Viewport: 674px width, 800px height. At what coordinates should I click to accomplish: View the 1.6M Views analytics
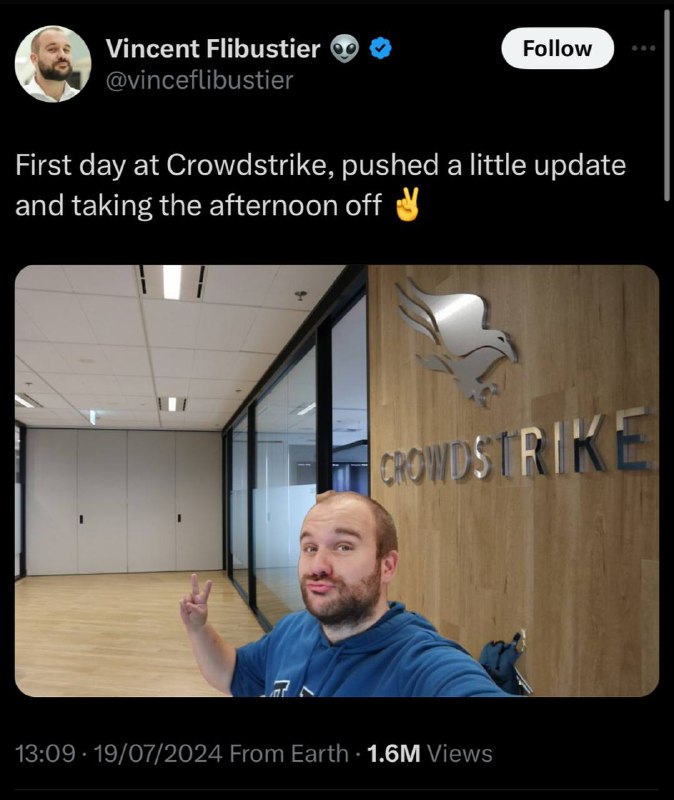coord(430,753)
